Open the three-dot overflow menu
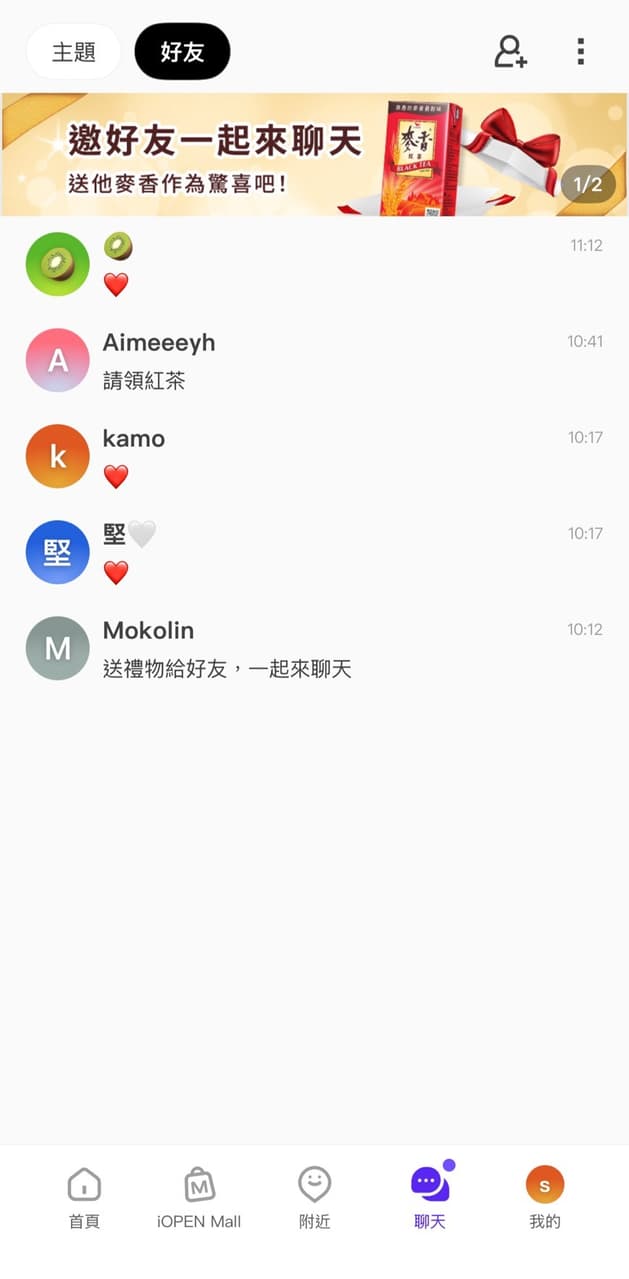Viewport: 629px width, 1279px height. 581,52
